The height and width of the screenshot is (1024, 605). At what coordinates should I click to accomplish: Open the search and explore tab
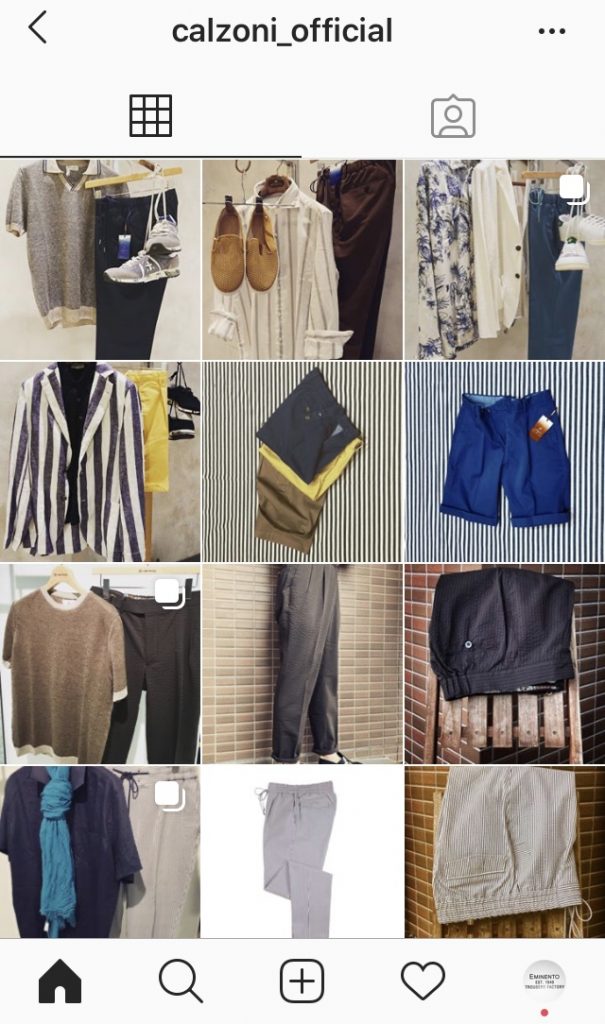coord(181,982)
